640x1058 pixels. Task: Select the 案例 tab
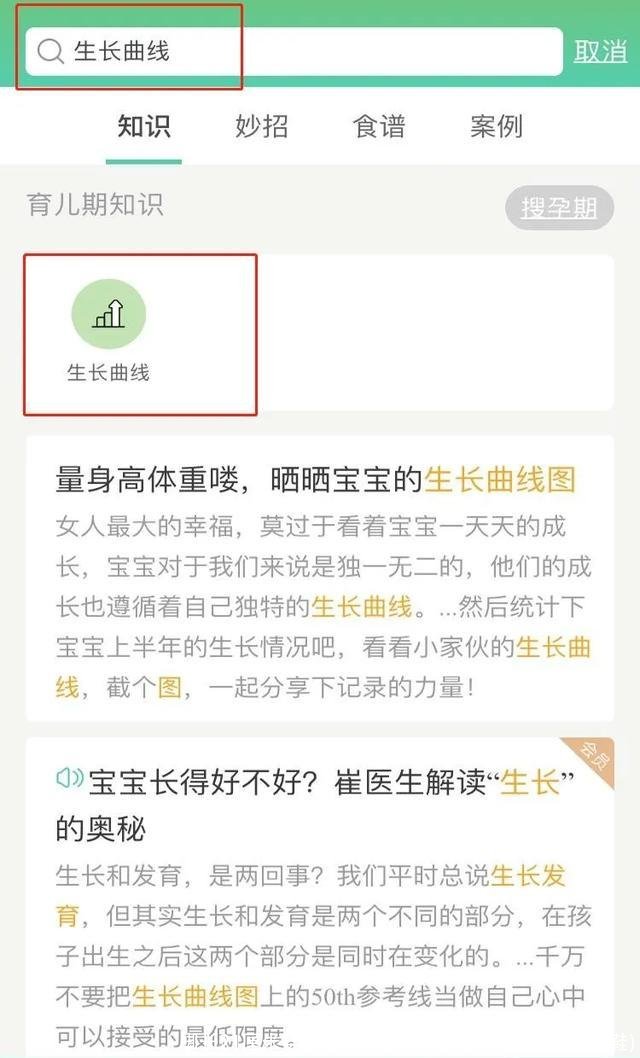click(x=496, y=126)
